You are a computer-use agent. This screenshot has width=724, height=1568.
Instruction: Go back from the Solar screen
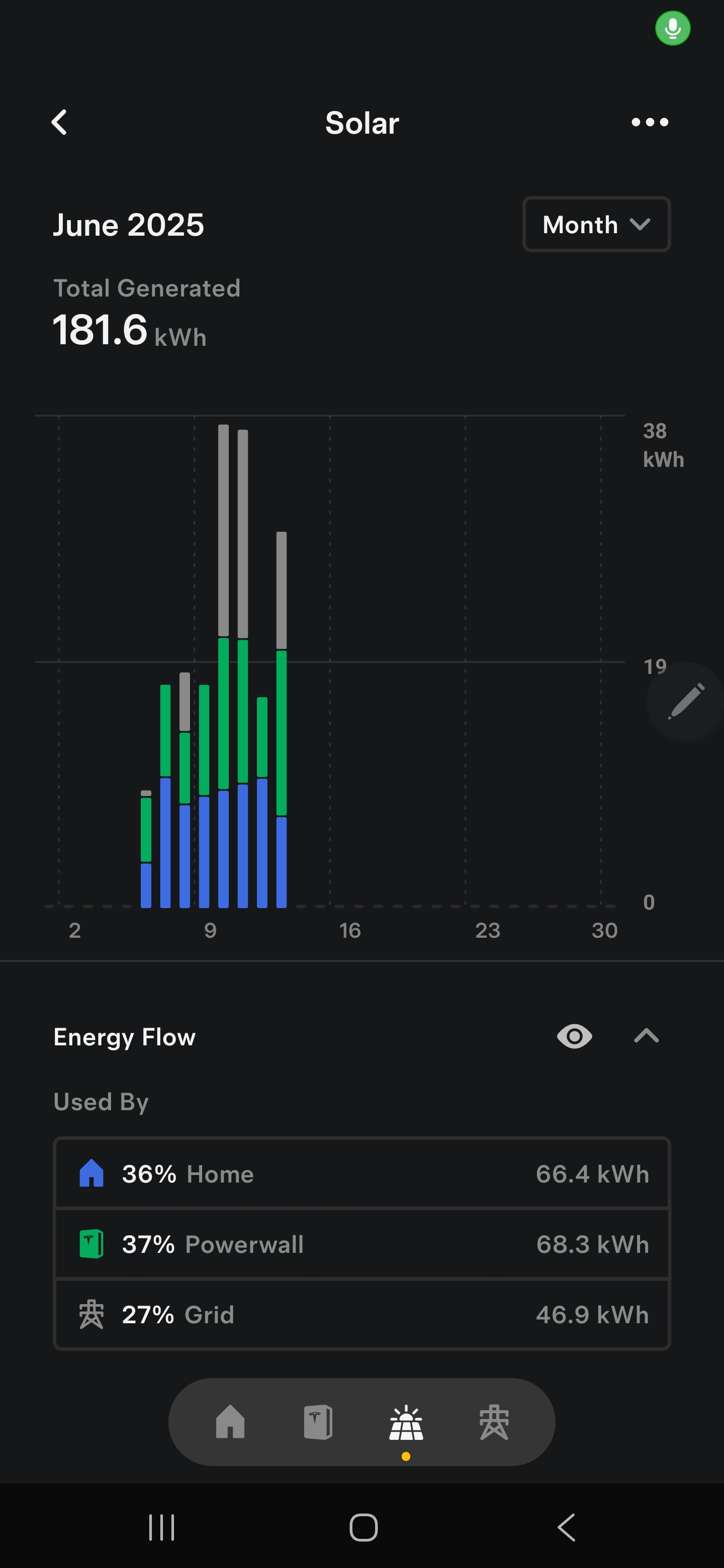[x=59, y=122]
